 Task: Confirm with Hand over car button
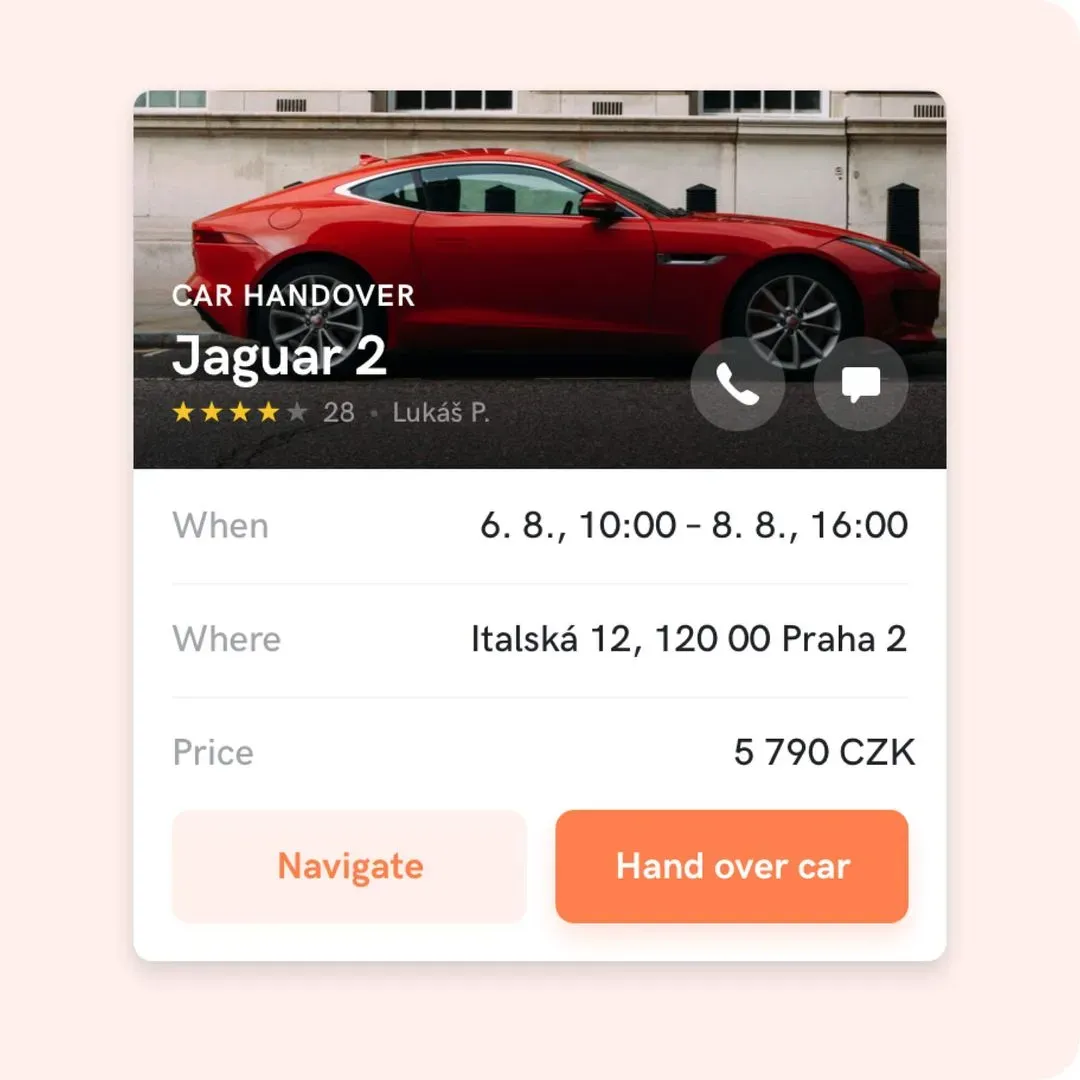pos(732,866)
